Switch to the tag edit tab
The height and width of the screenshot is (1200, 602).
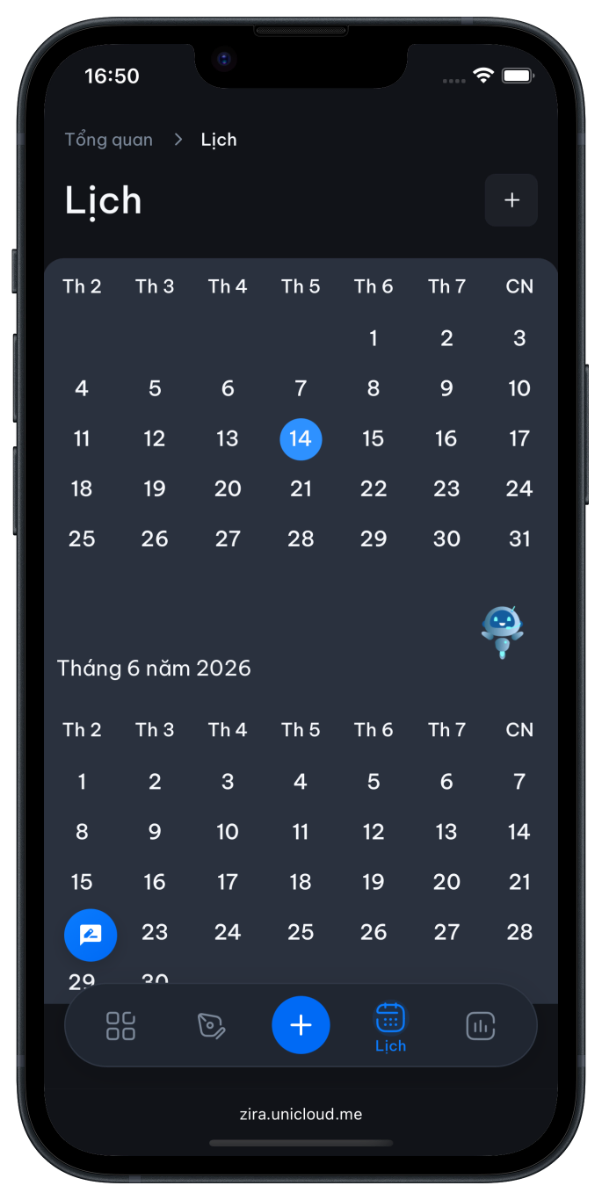[211, 1026]
